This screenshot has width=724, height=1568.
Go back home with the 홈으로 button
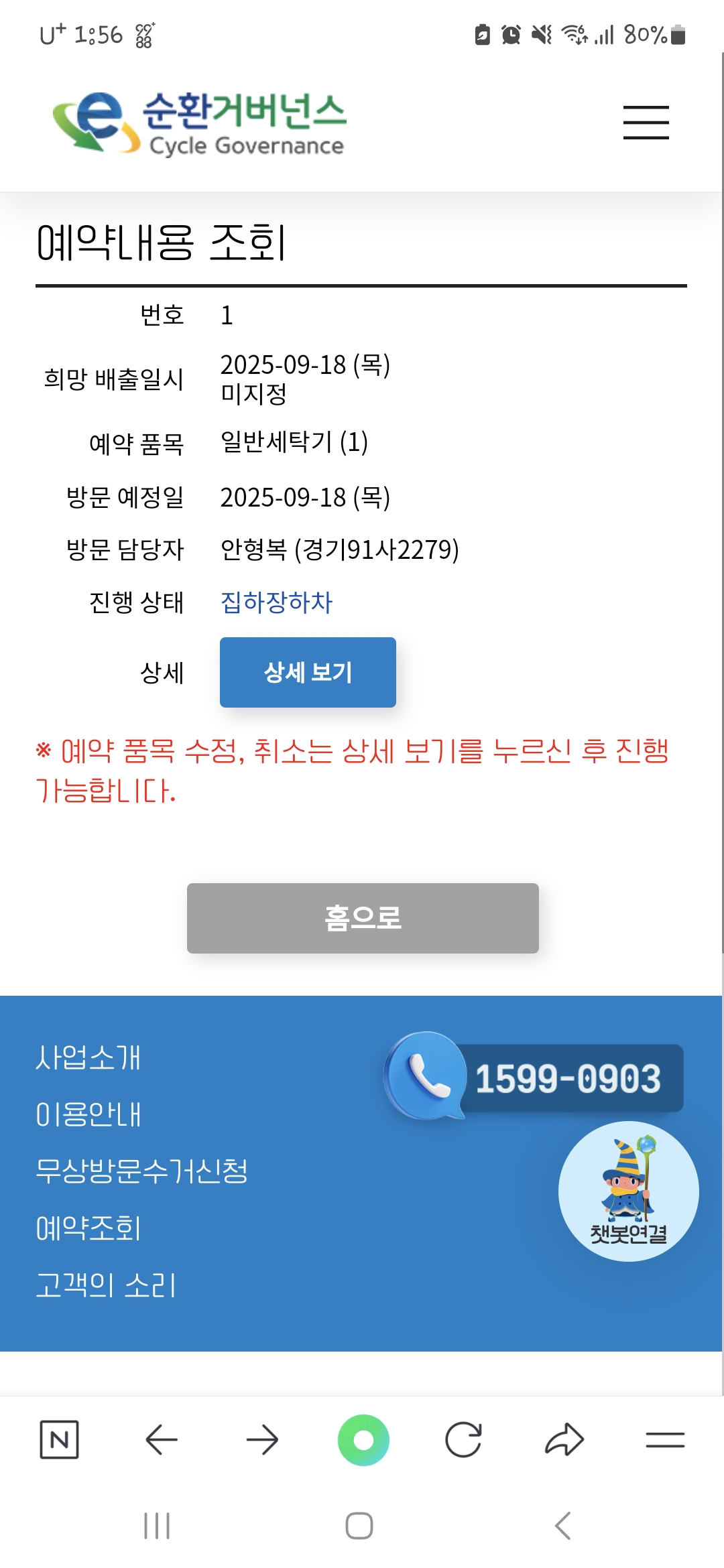coord(363,918)
